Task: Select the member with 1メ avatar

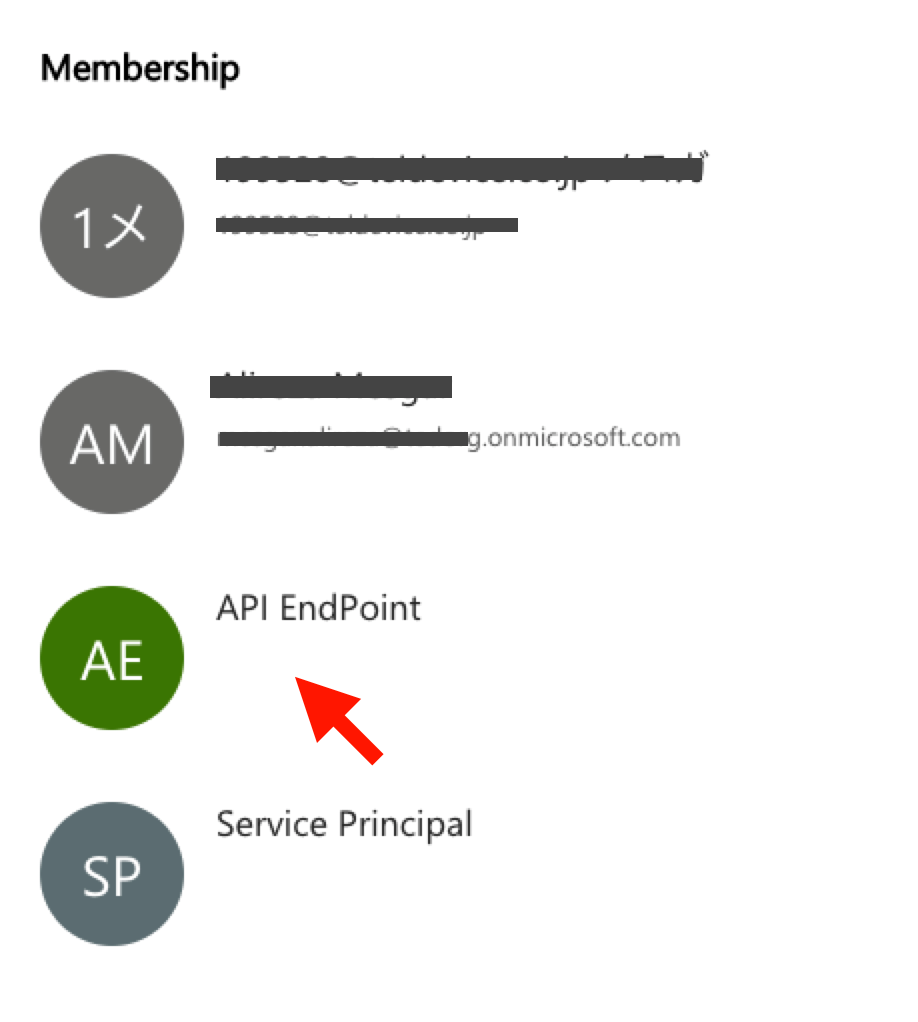Action: tap(112, 226)
